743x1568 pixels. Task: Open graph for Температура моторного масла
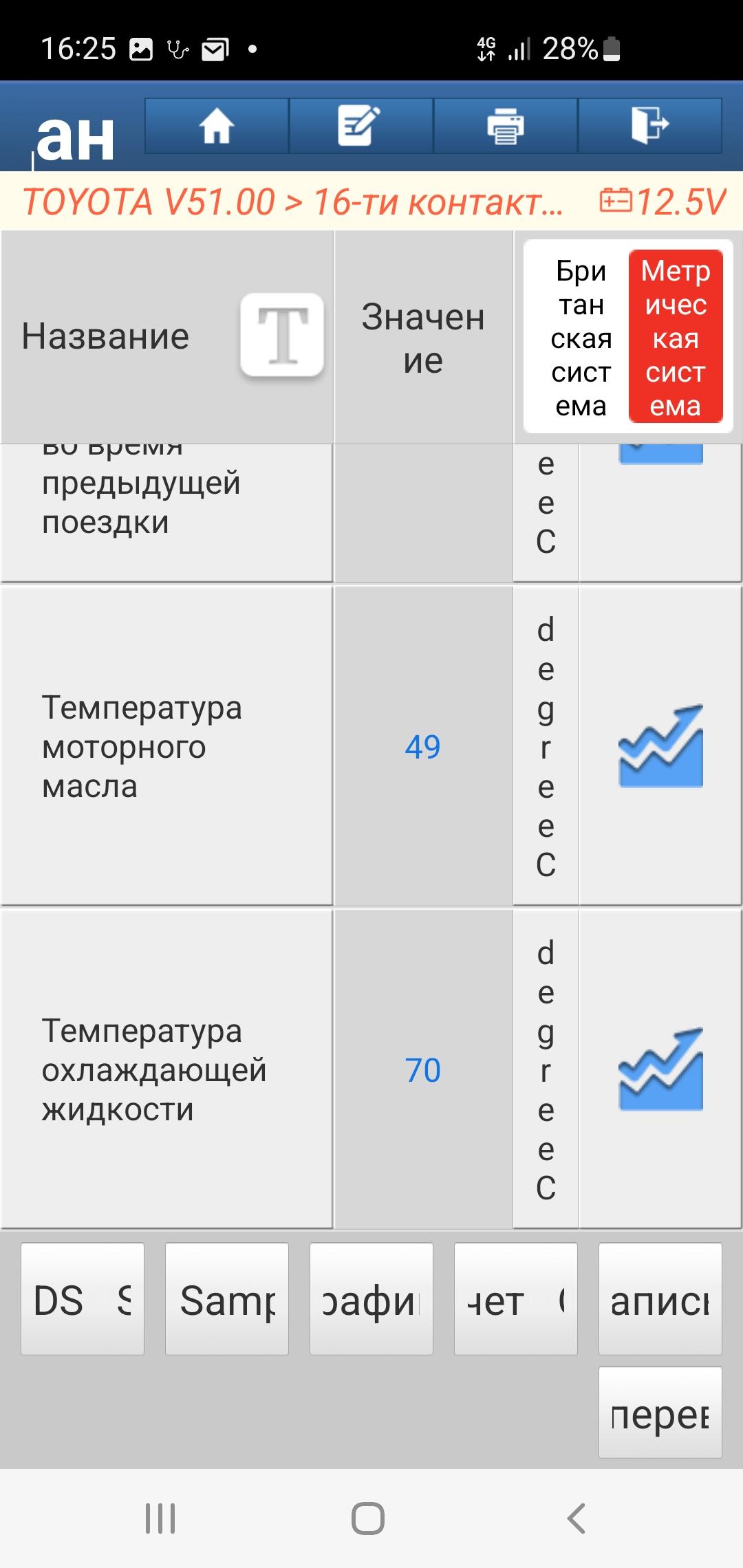click(x=660, y=746)
